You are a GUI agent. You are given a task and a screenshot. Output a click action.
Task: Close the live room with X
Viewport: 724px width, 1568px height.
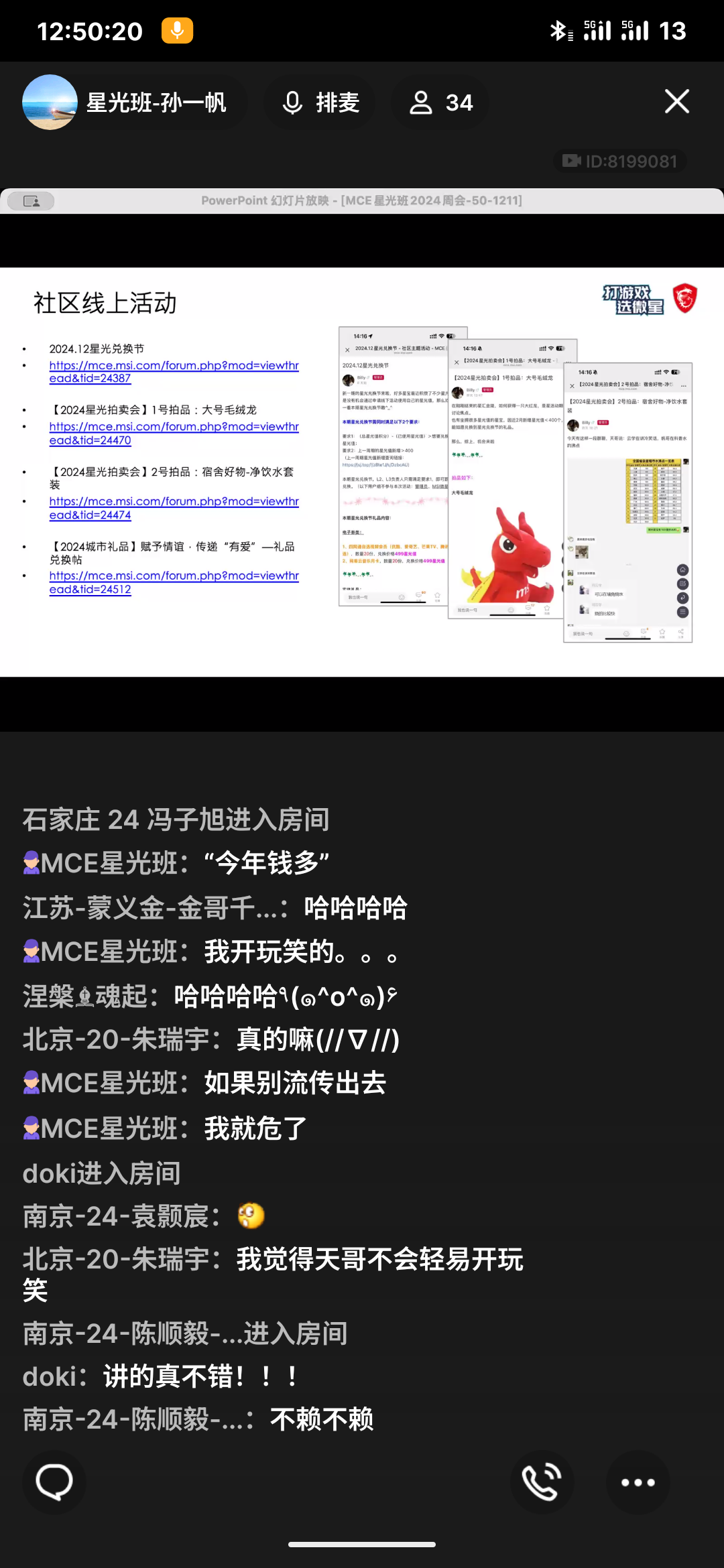pyautogui.click(x=676, y=102)
